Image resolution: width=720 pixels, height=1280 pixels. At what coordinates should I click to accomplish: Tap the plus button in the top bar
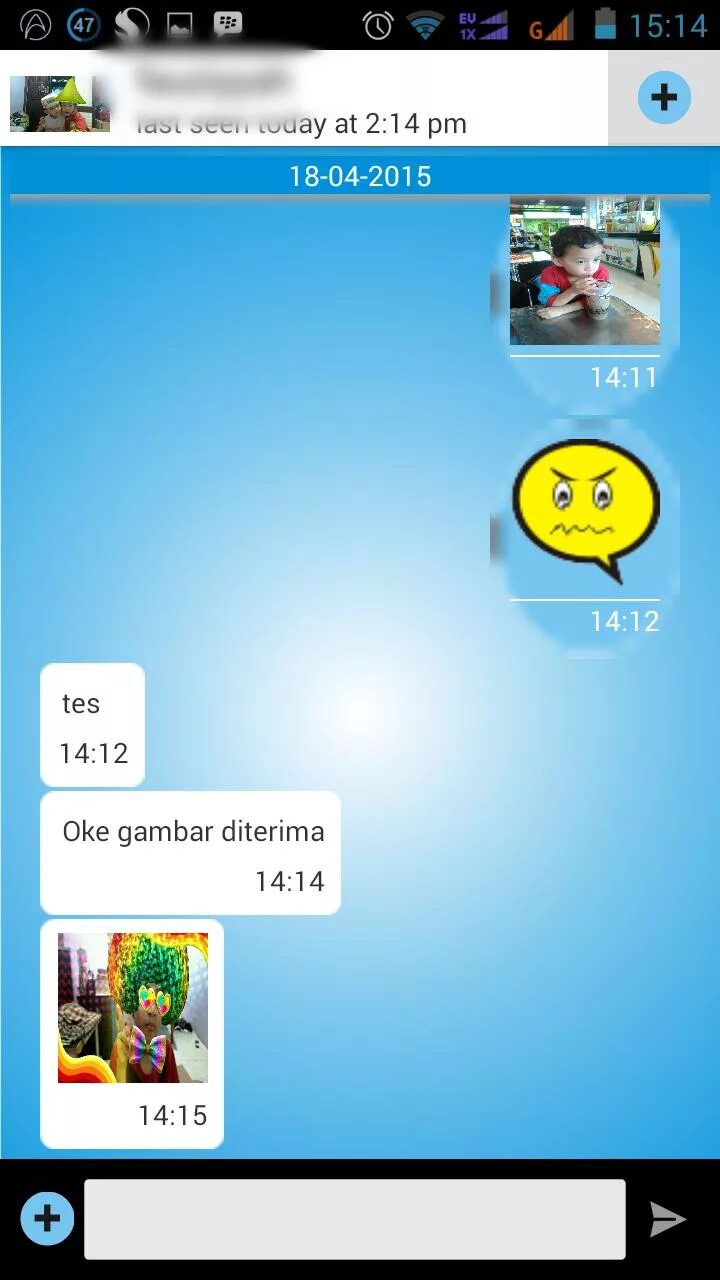pos(664,98)
